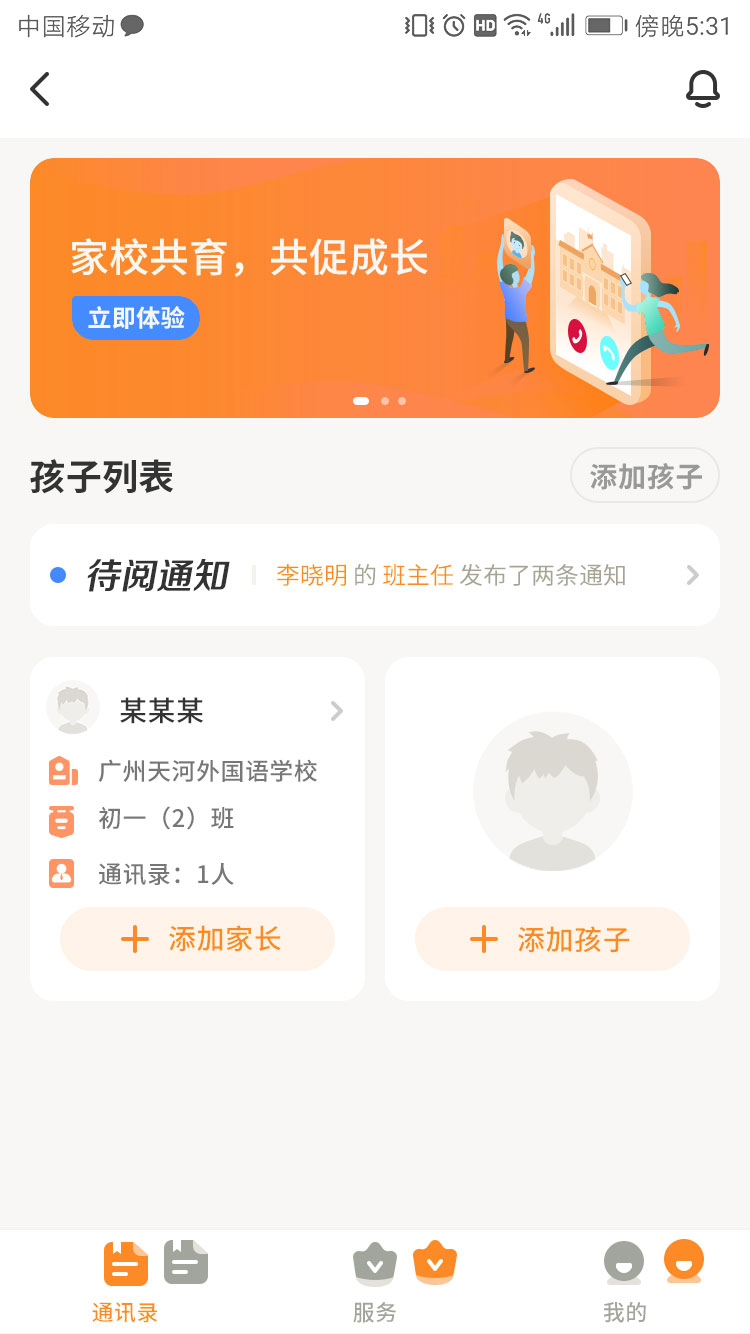The width and height of the screenshot is (750, 1334).
Task: Open the 待阅通知 notice row
Action: (374, 575)
